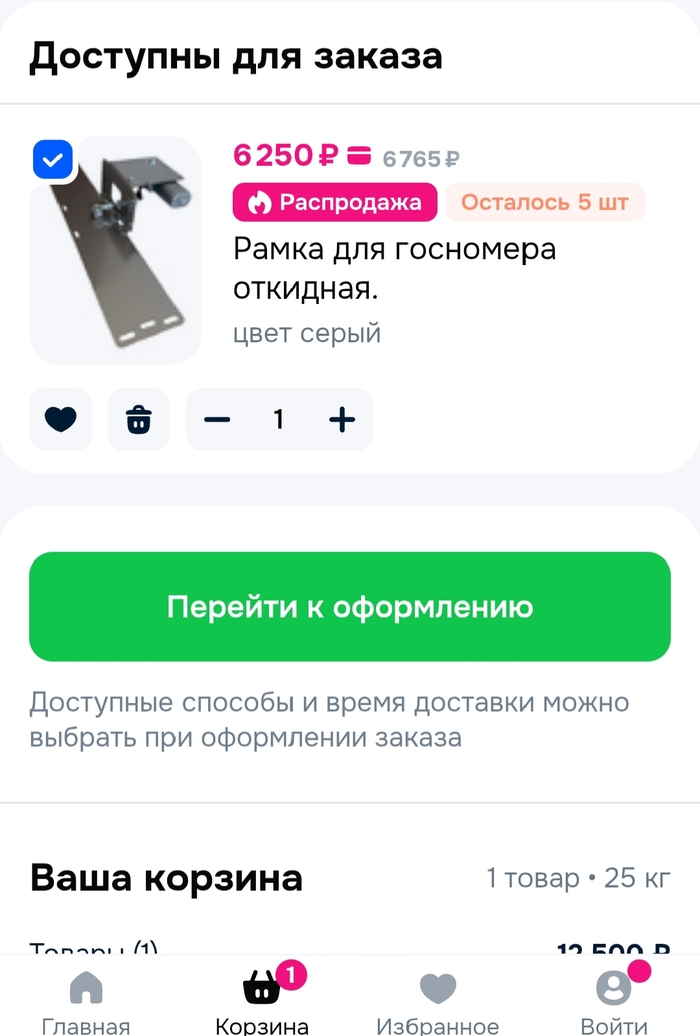
Task: Delete the item with the trash icon
Action: coord(139,420)
